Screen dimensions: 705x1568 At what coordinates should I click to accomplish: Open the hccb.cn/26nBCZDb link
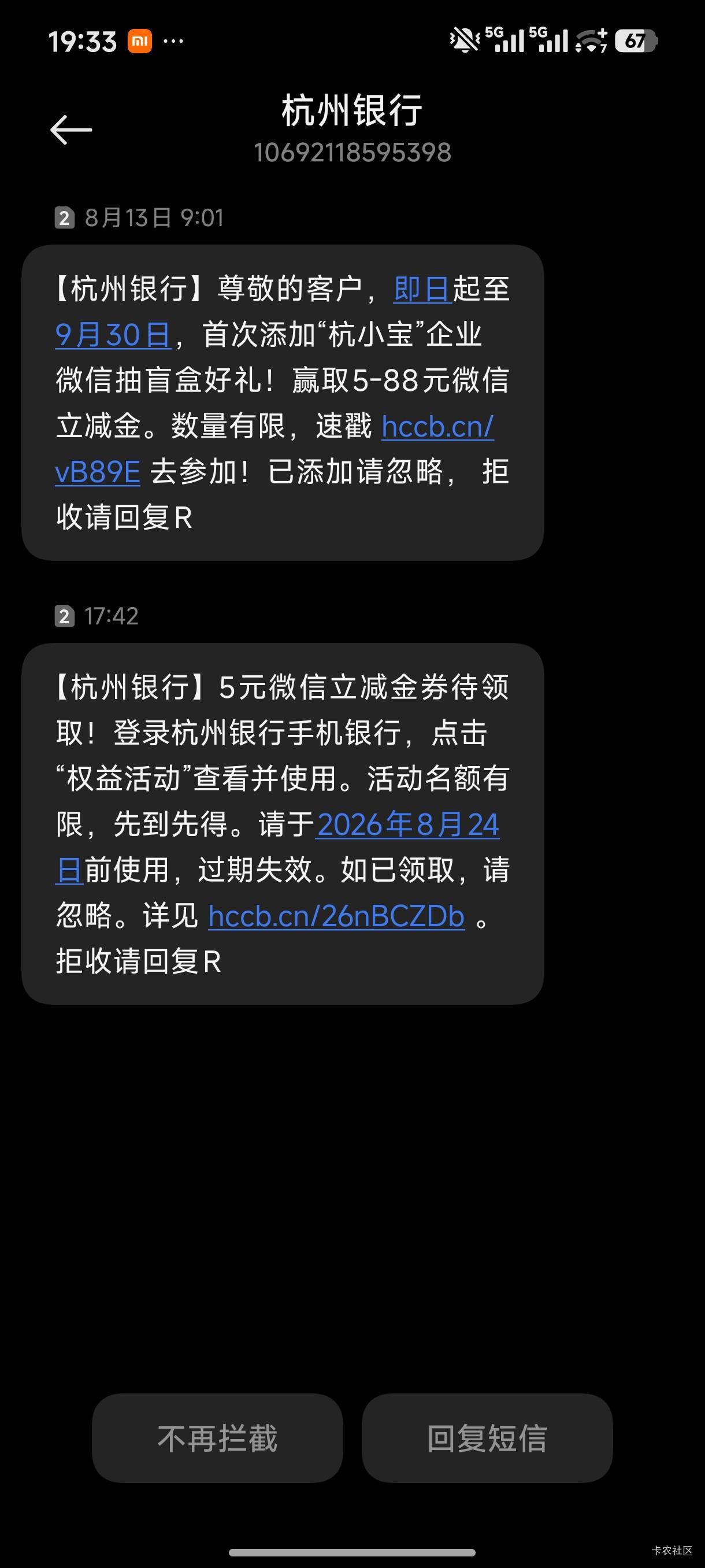tap(336, 916)
